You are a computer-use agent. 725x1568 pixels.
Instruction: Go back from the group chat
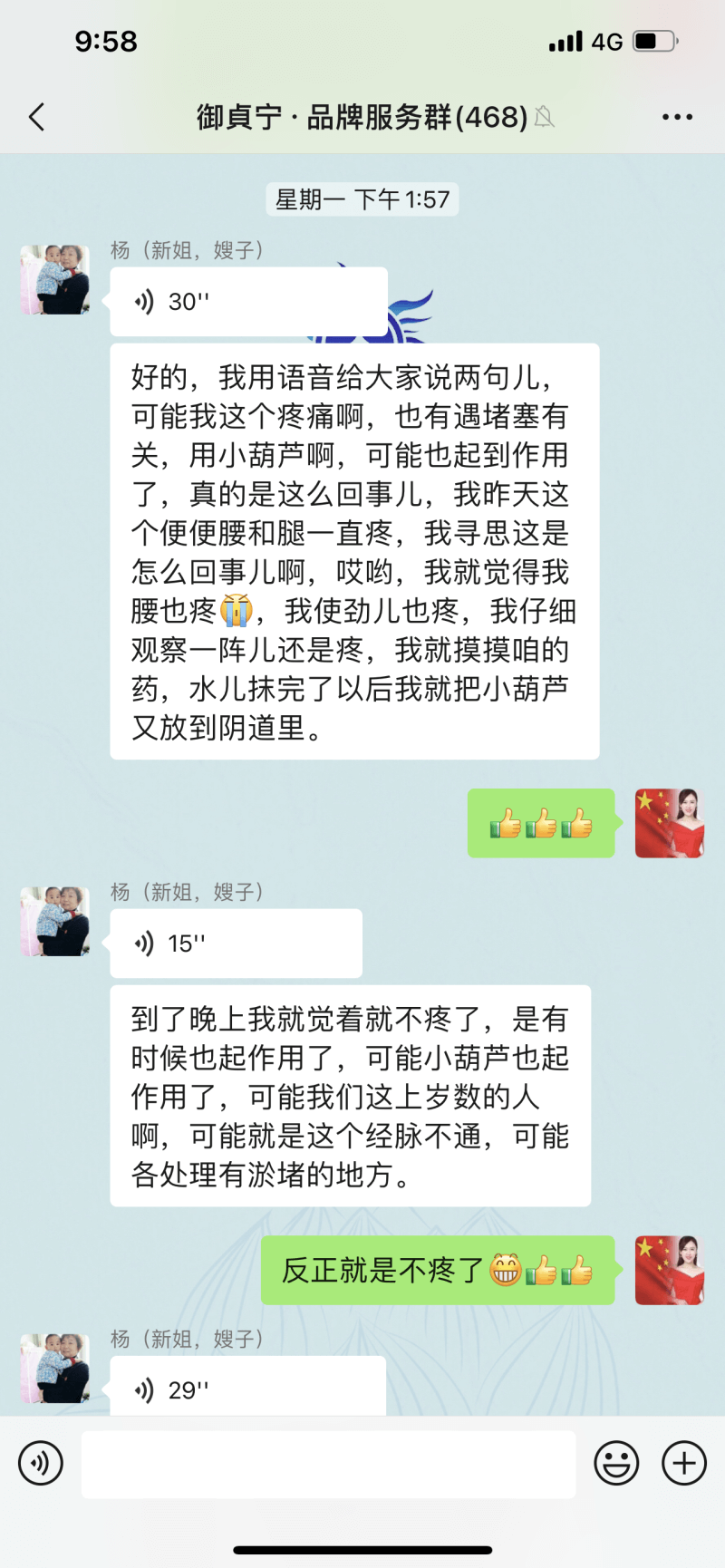click(x=36, y=117)
